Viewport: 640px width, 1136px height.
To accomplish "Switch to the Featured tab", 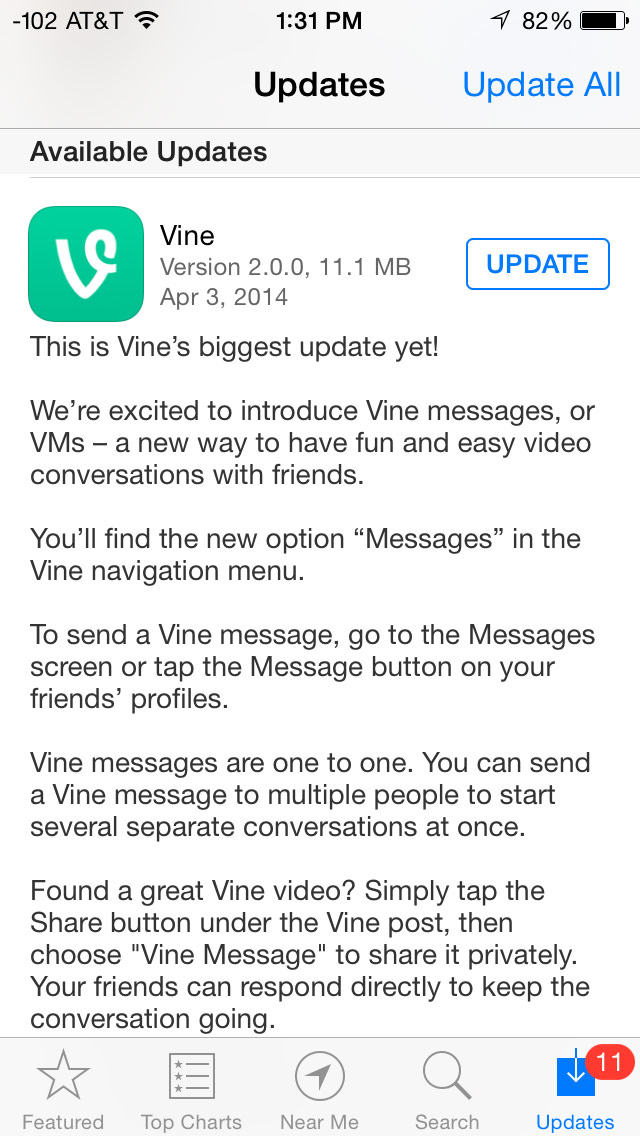I will pos(63,1088).
